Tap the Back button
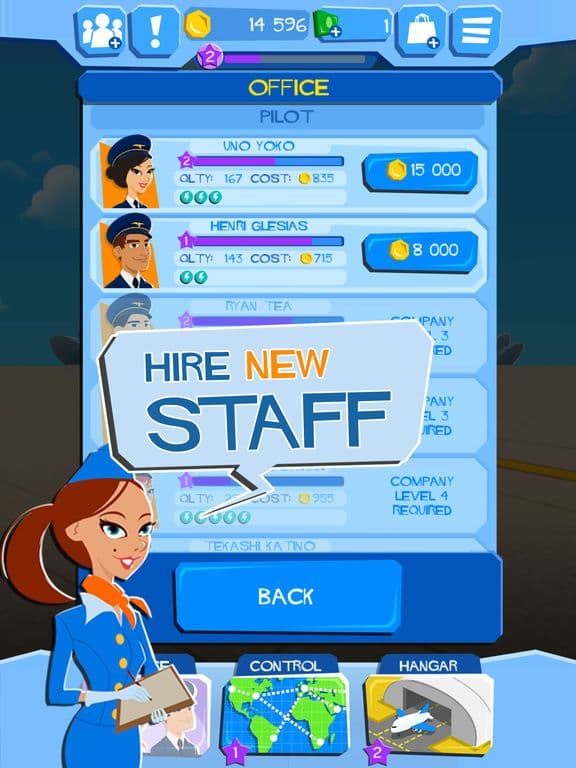 click(288, 596)
